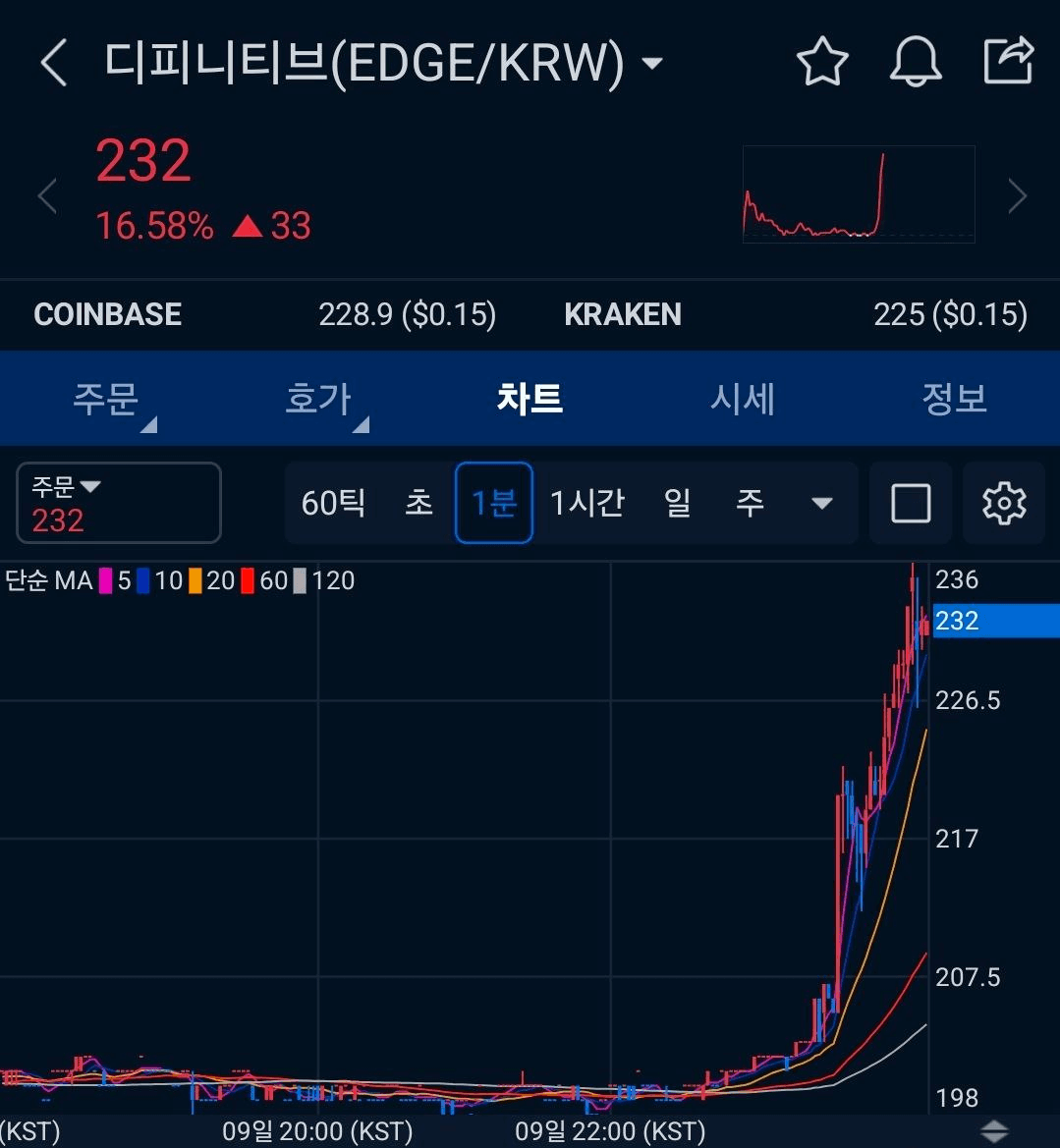
Task: Open the chart settings gear
Action: (x=1002, y=503)
